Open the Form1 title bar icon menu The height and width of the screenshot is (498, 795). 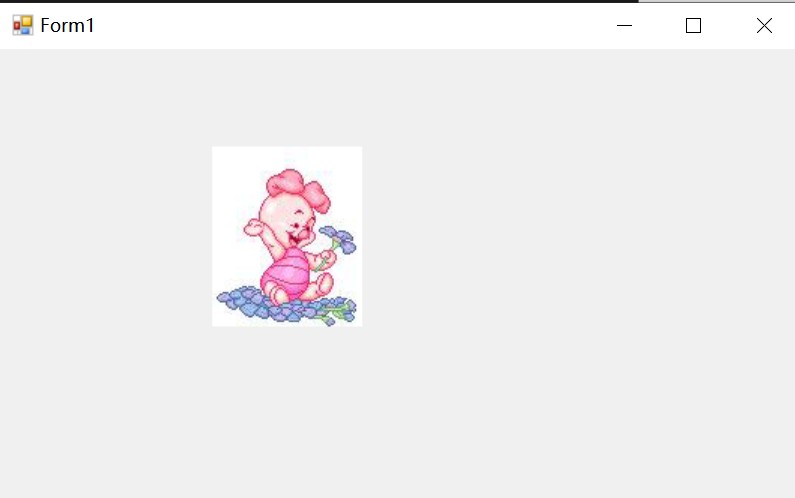pyautogui.click(x=22, y=26)
